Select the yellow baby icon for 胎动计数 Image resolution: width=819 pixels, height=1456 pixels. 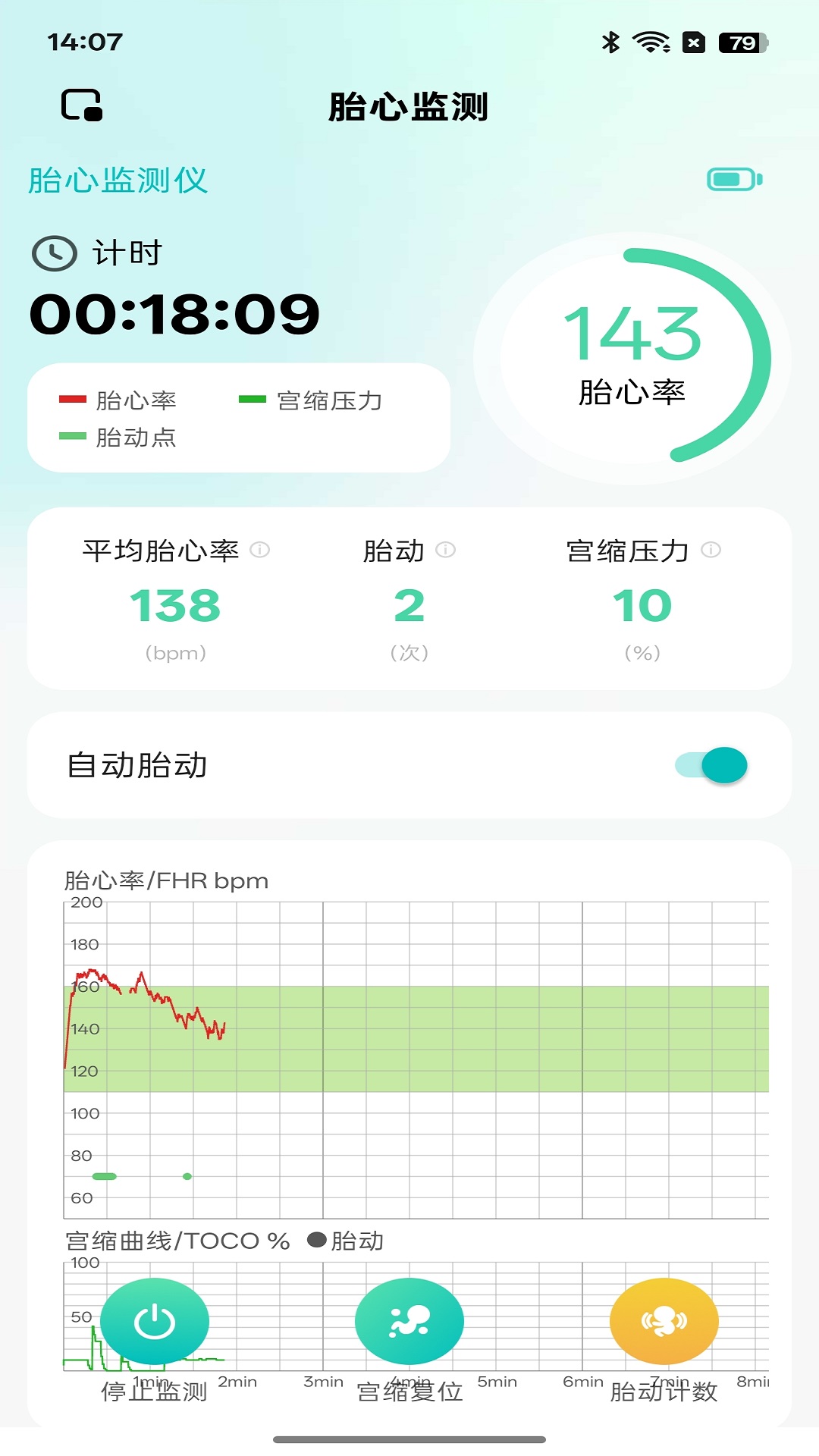click(664, 1320)
